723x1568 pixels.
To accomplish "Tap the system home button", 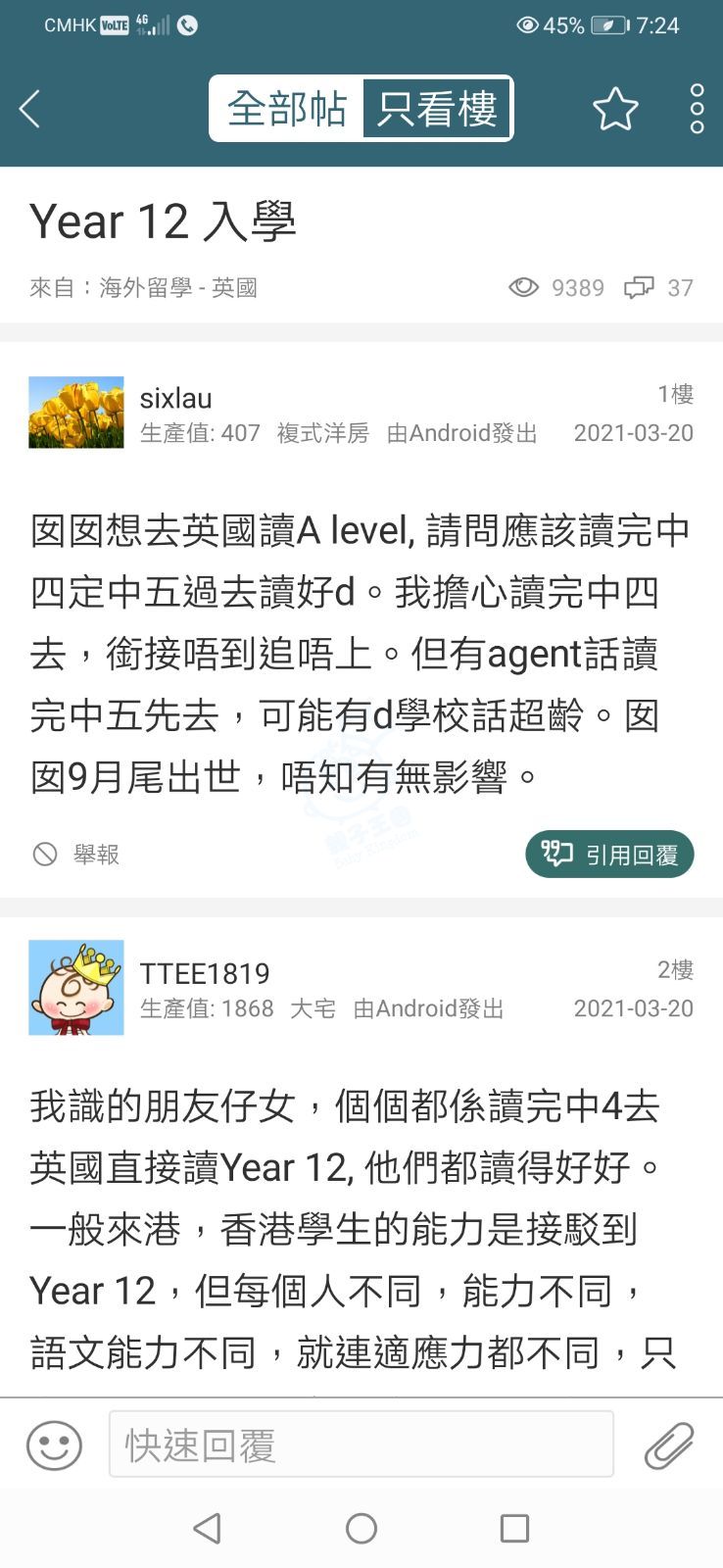I will [x=361, y=1529].
